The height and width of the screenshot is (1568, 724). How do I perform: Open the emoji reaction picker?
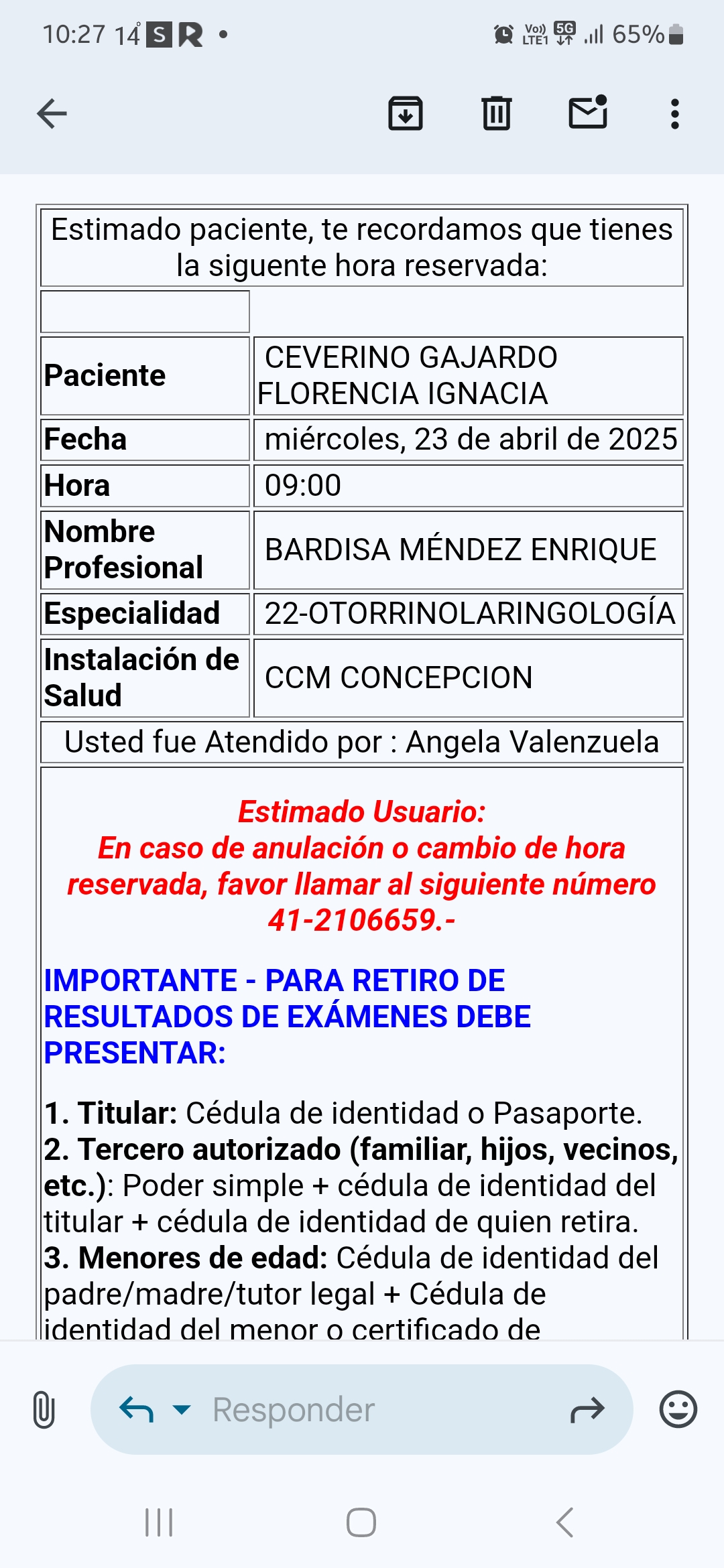click(x=678, y=1409)
